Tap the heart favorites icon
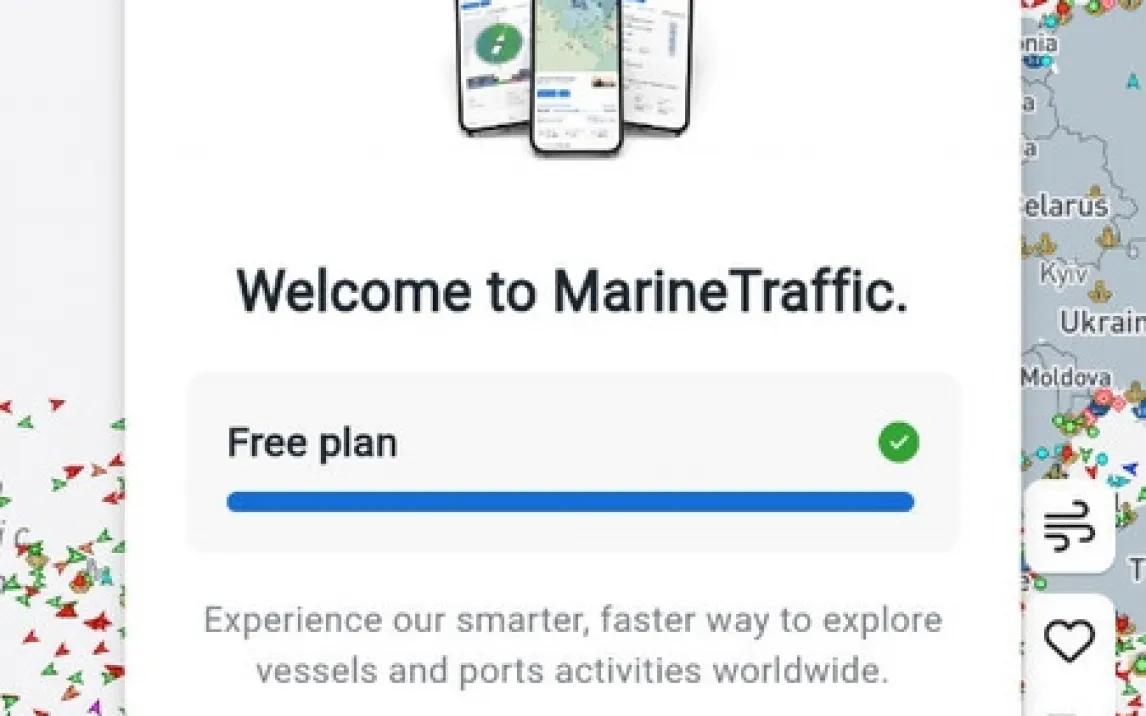This screenshot has width=1146, height=716. [x=1069, y=640]
